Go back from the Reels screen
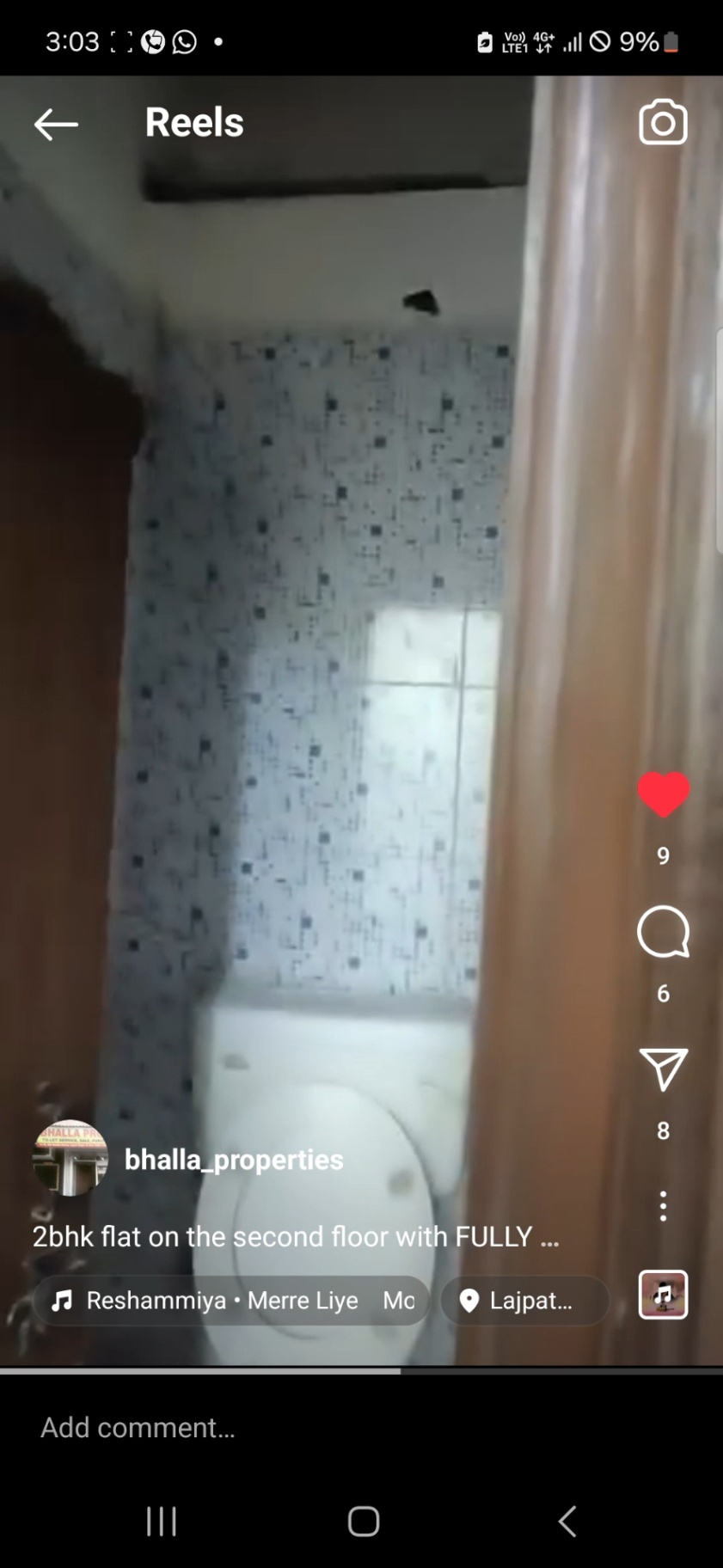Image resolution: width=723 pixels, height=1568 pixels. (56, 124)
